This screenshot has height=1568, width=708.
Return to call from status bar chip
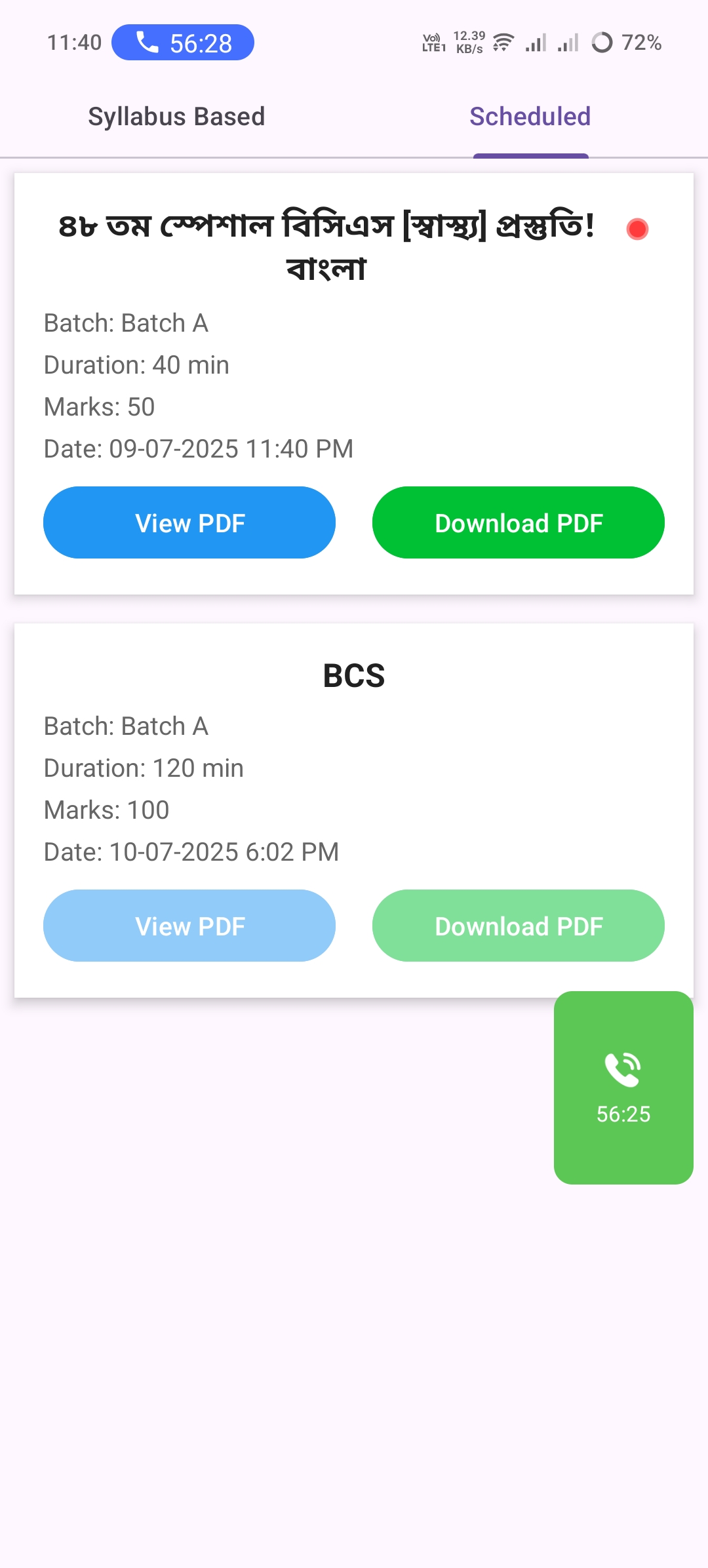[183, 43]
